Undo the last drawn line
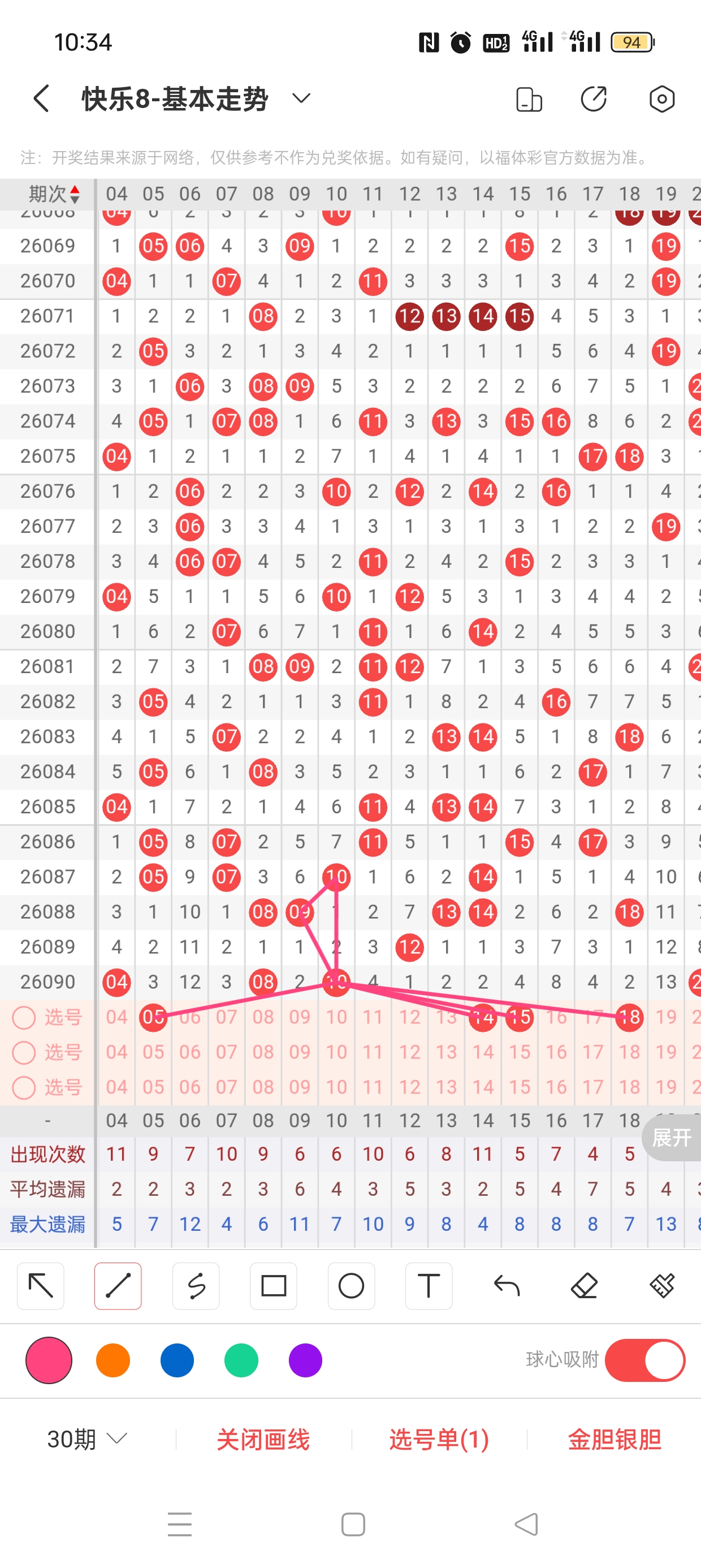Screen dimensions: 701x1568 (x=507, y=1286)
